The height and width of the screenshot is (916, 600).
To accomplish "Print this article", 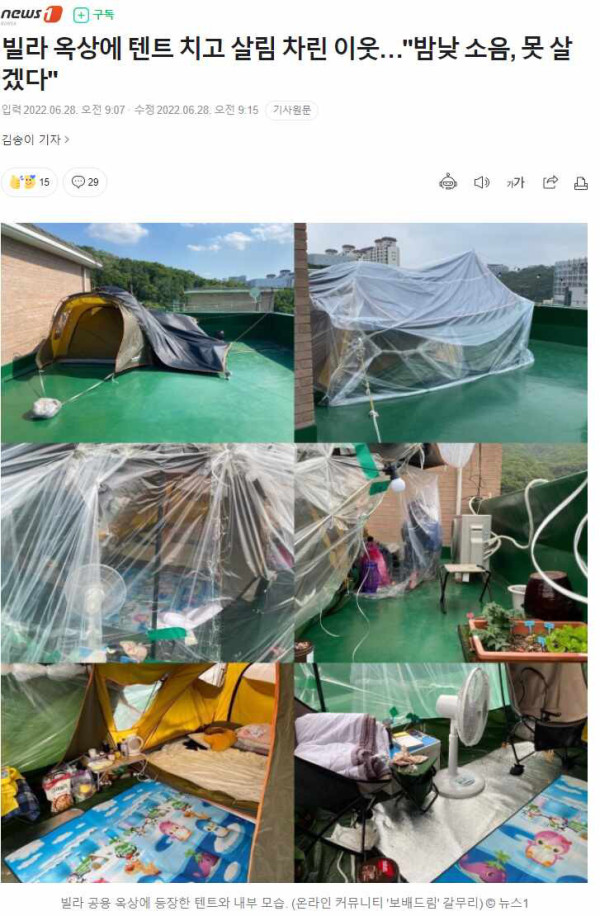I will (581, 182).
